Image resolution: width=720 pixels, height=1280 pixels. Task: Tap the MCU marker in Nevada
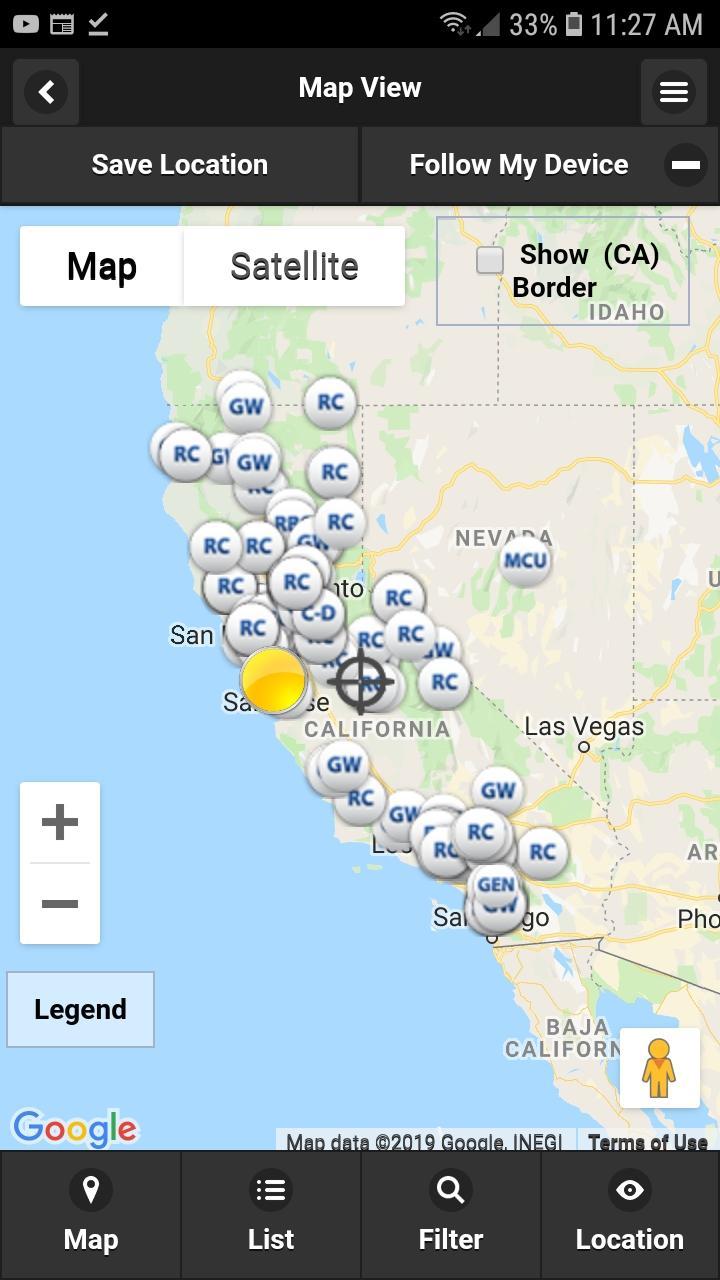pyautogui.click(x=525, y=560)
